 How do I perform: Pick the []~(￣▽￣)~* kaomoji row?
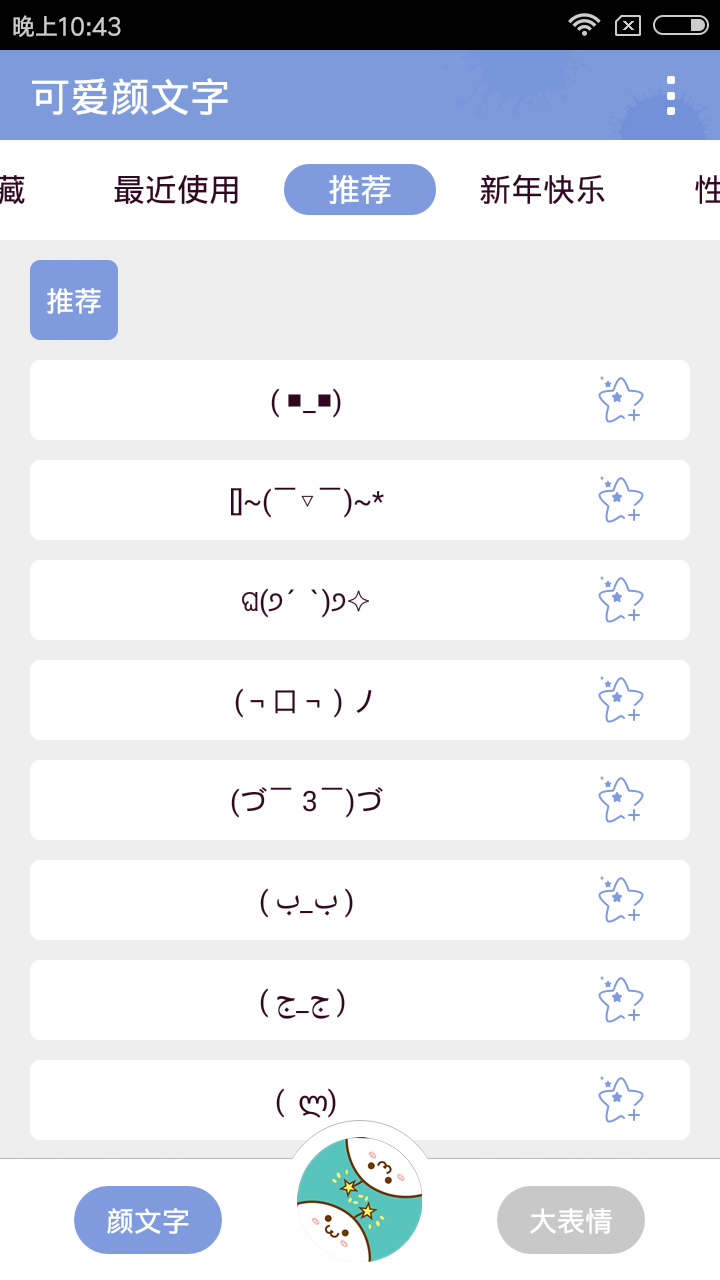(360, 500)
